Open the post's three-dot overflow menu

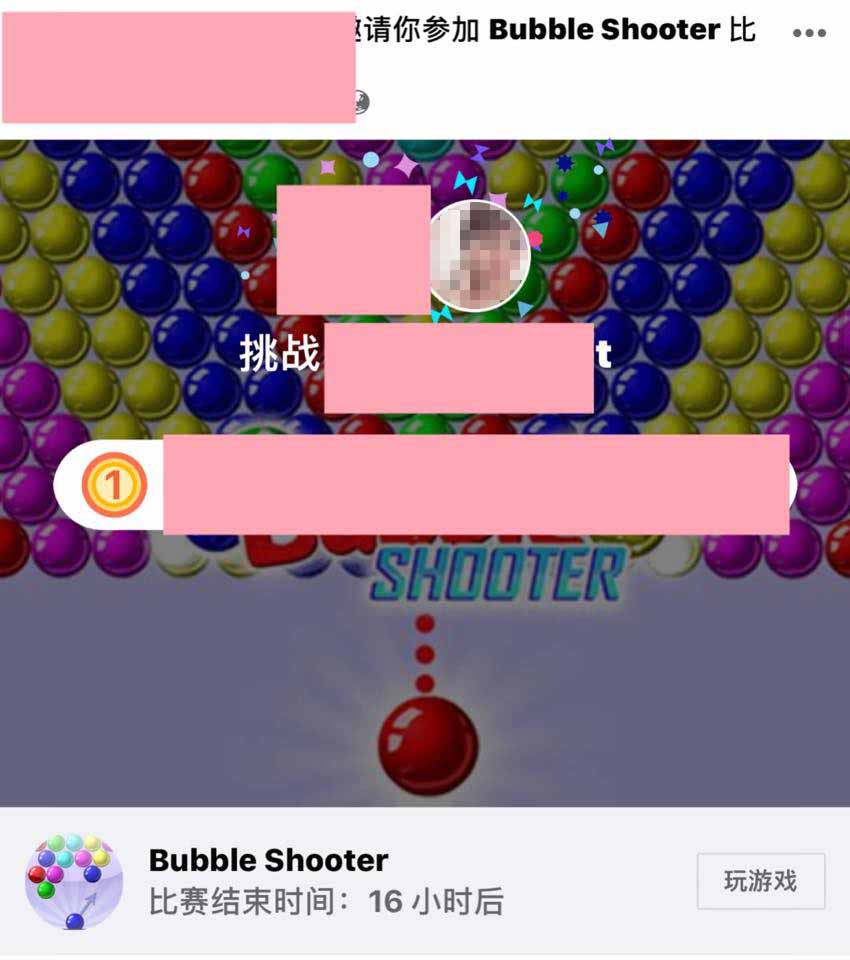click(809, 33)
